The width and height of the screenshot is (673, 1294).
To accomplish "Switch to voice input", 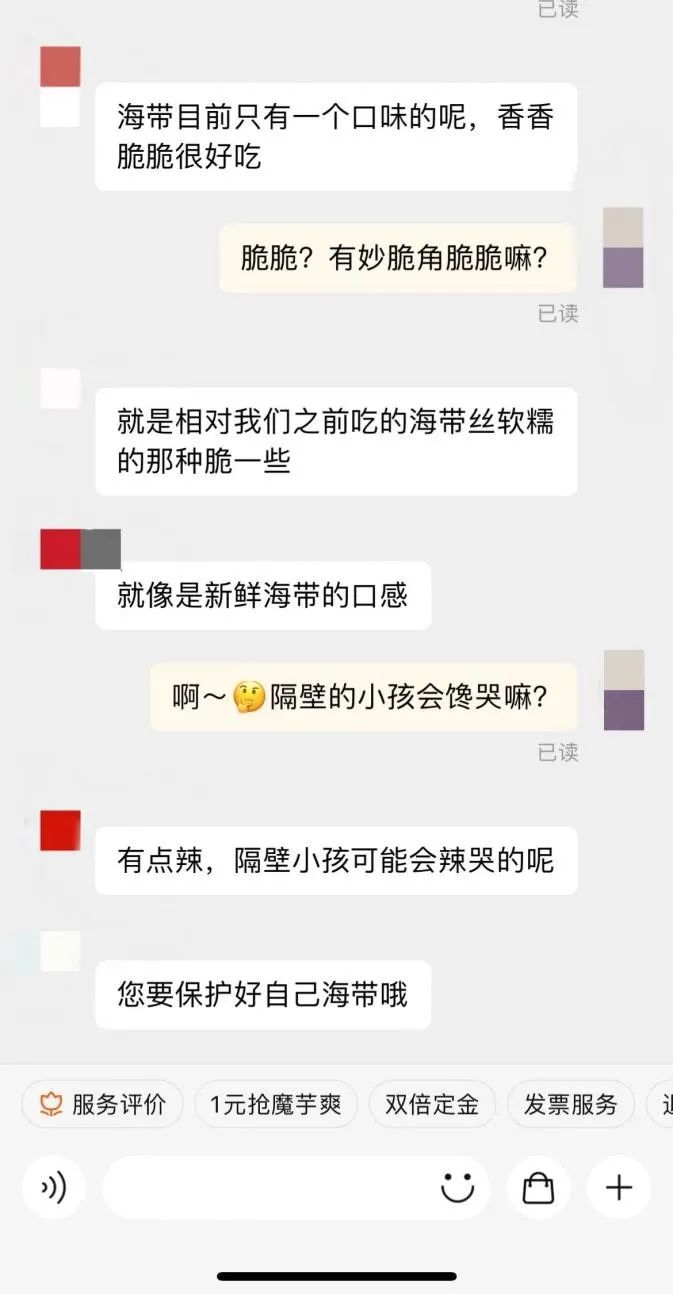I will point(53,1188).
